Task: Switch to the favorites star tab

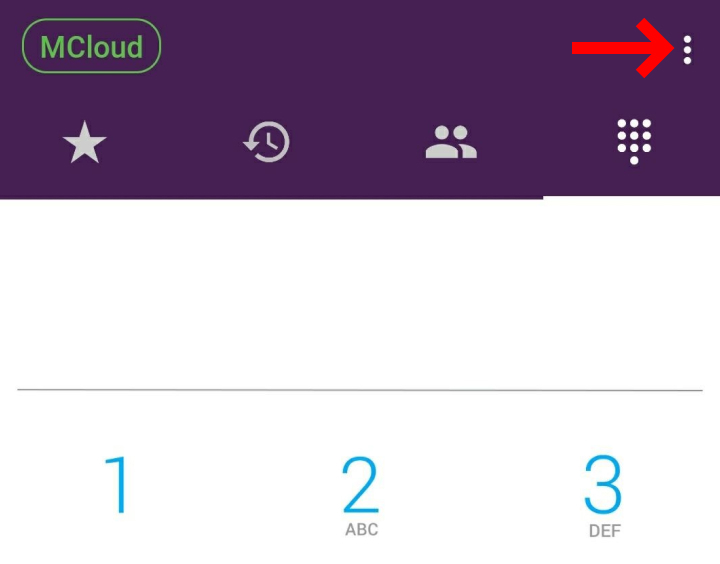Action: [x=85, y=144]
